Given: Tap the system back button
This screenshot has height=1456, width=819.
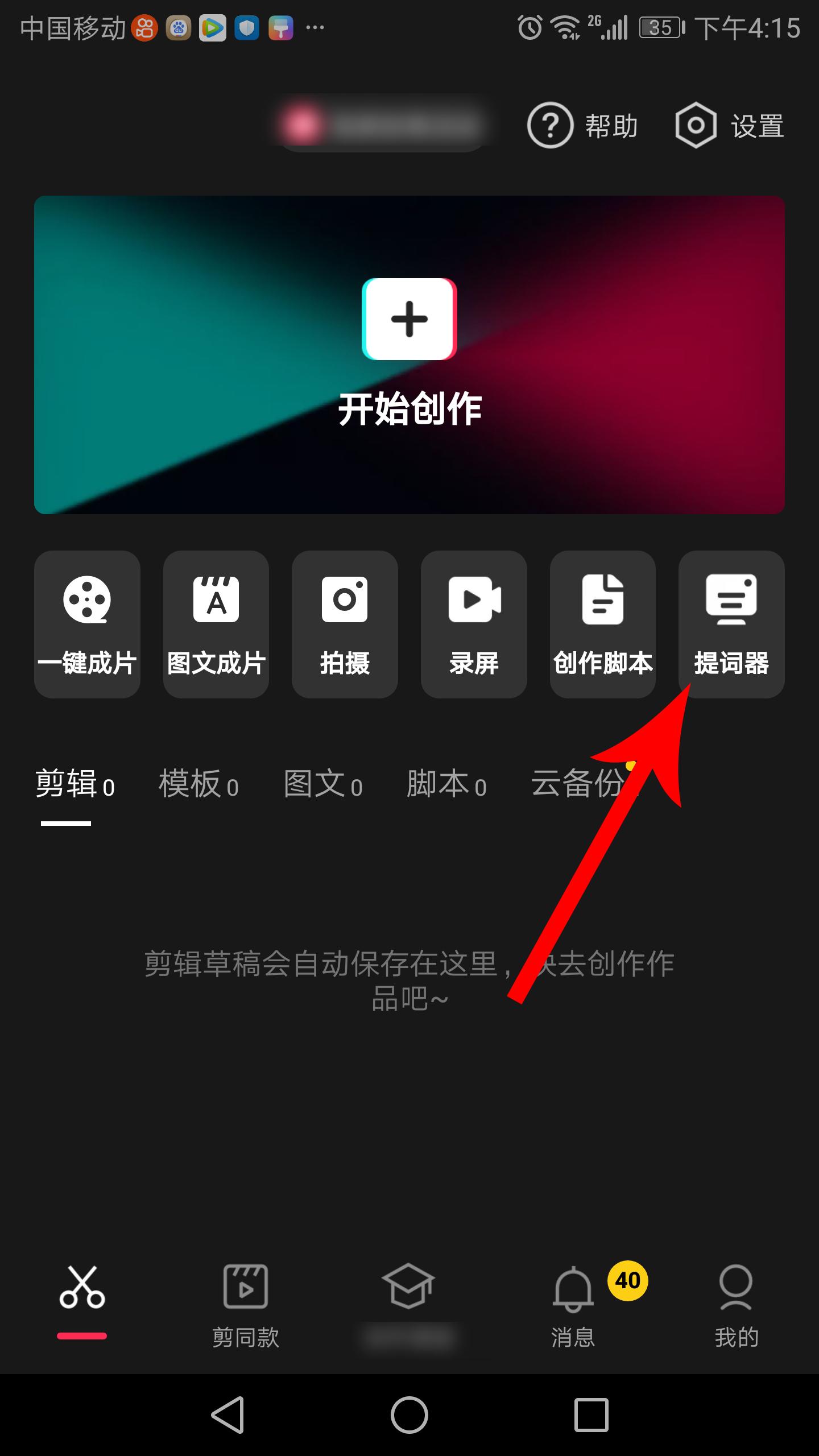Looking at the screenshot, I should (227, 1414).
